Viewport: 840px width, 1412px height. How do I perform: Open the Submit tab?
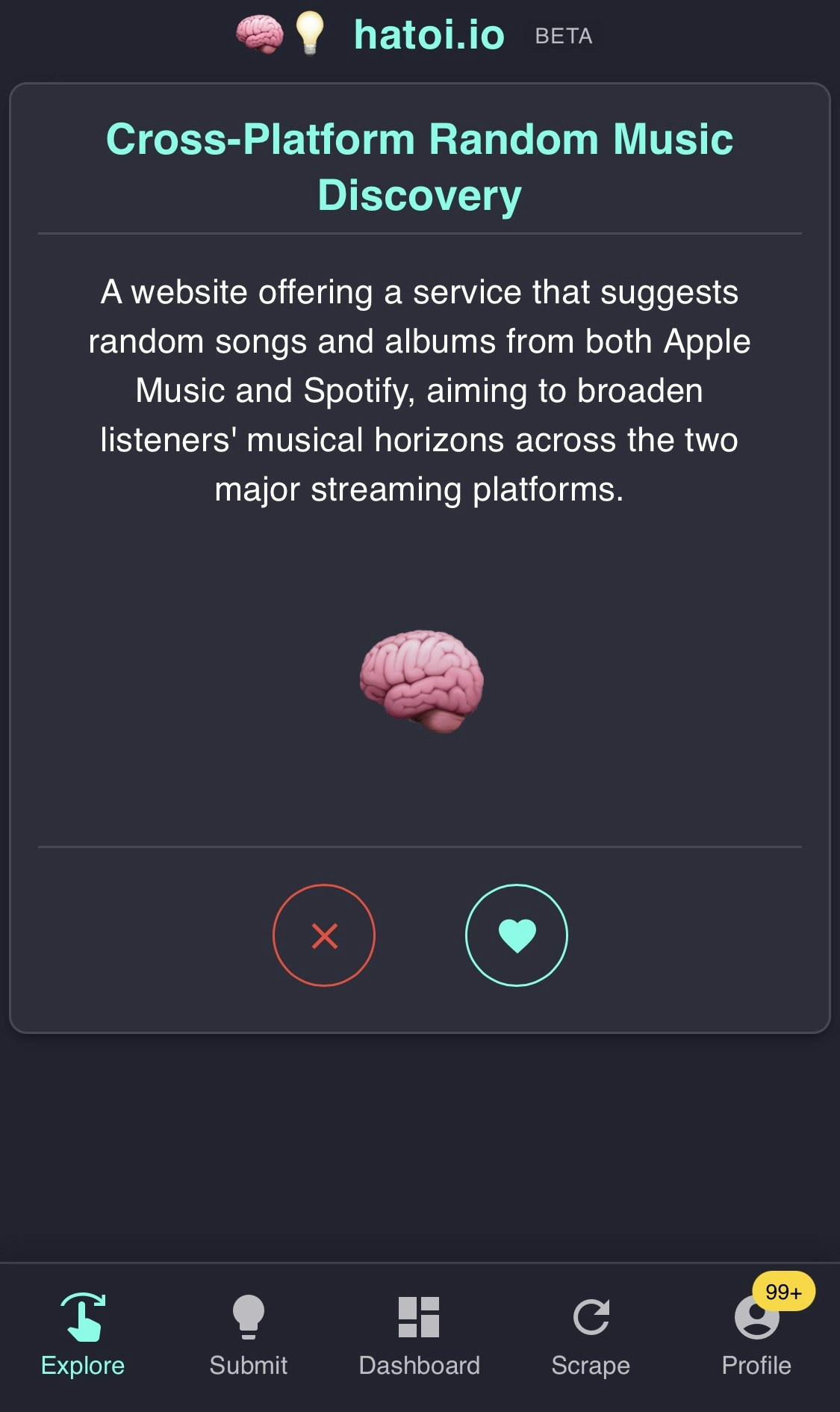point(249,1335)
